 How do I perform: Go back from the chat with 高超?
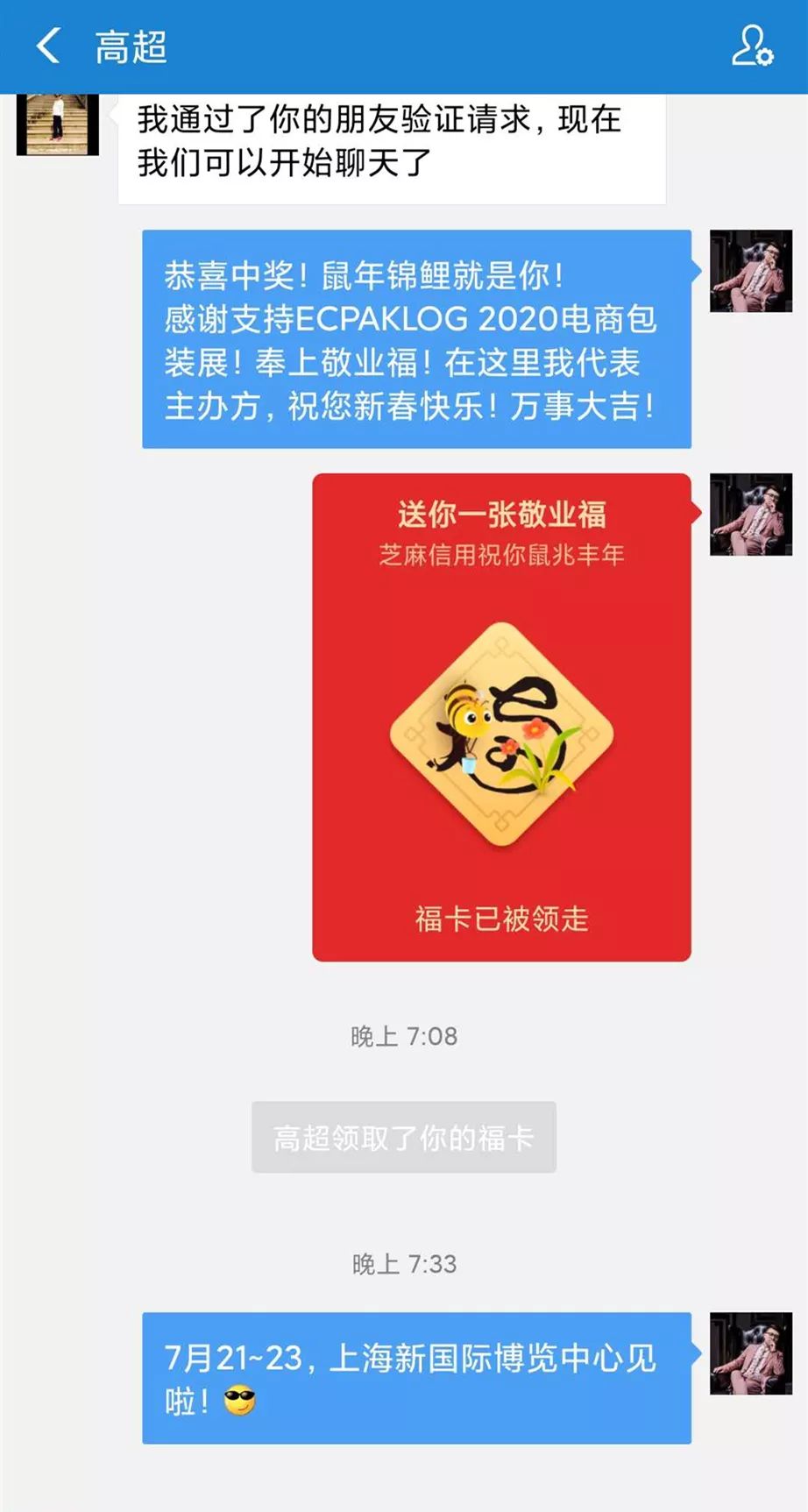48,46
